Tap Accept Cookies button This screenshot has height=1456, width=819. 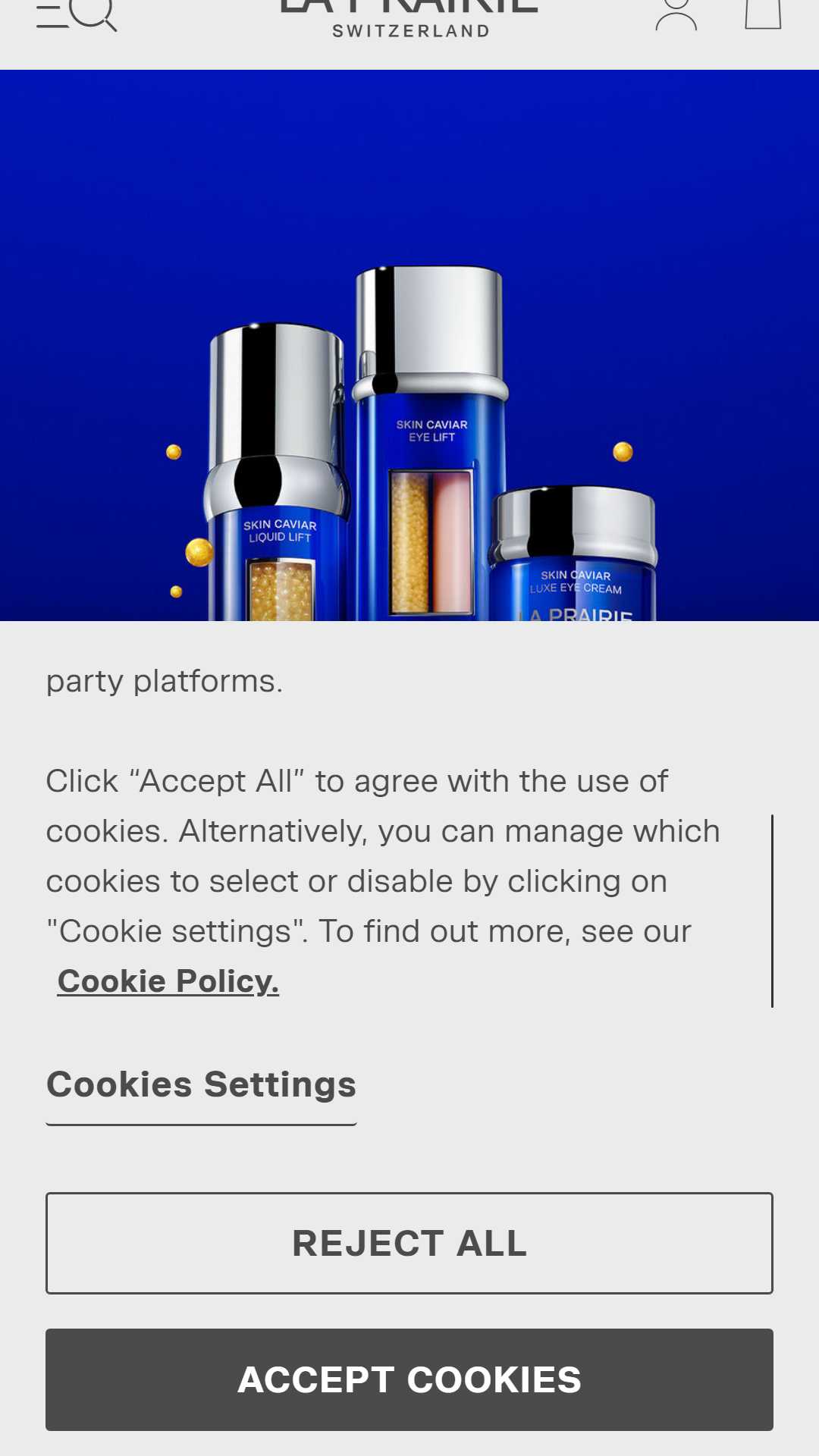[x=409, y=1380]
